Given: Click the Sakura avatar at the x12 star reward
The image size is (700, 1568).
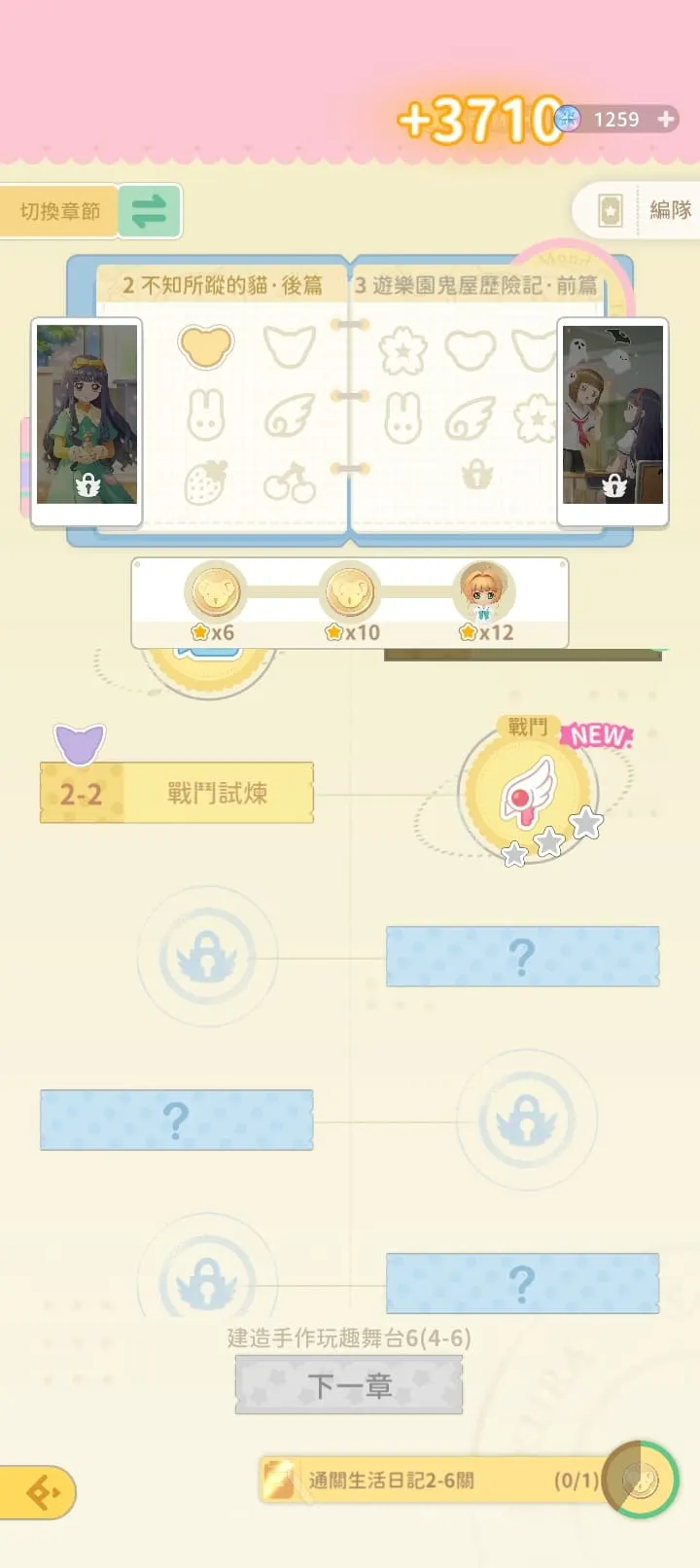Looking at the screenshot, I should pos(484,590).
